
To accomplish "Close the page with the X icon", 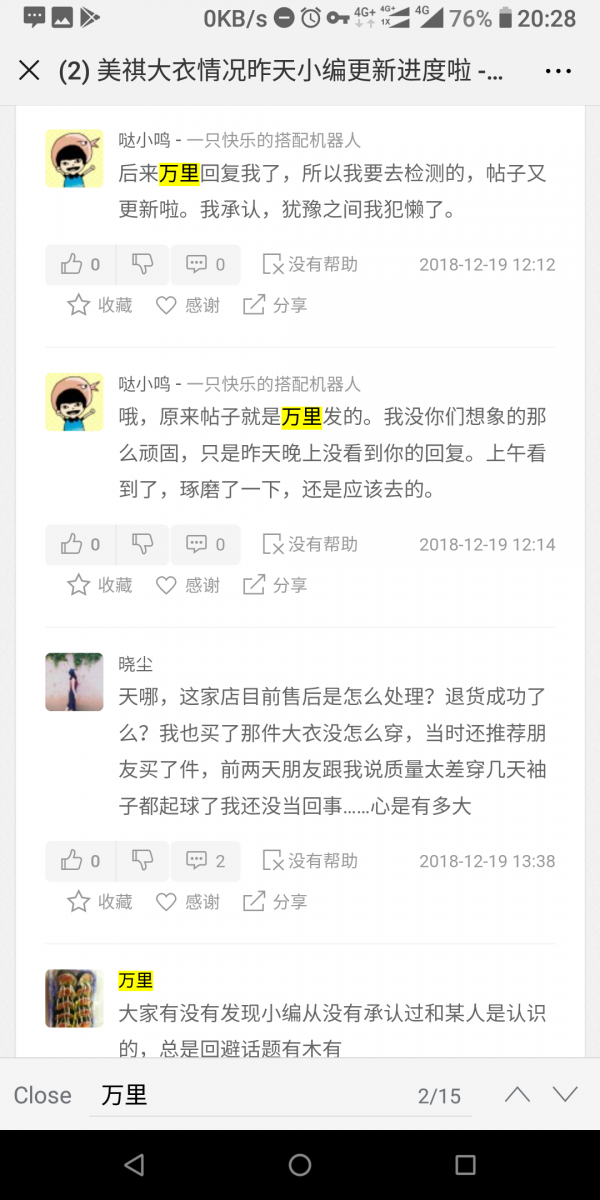I will tap(29, 71).
